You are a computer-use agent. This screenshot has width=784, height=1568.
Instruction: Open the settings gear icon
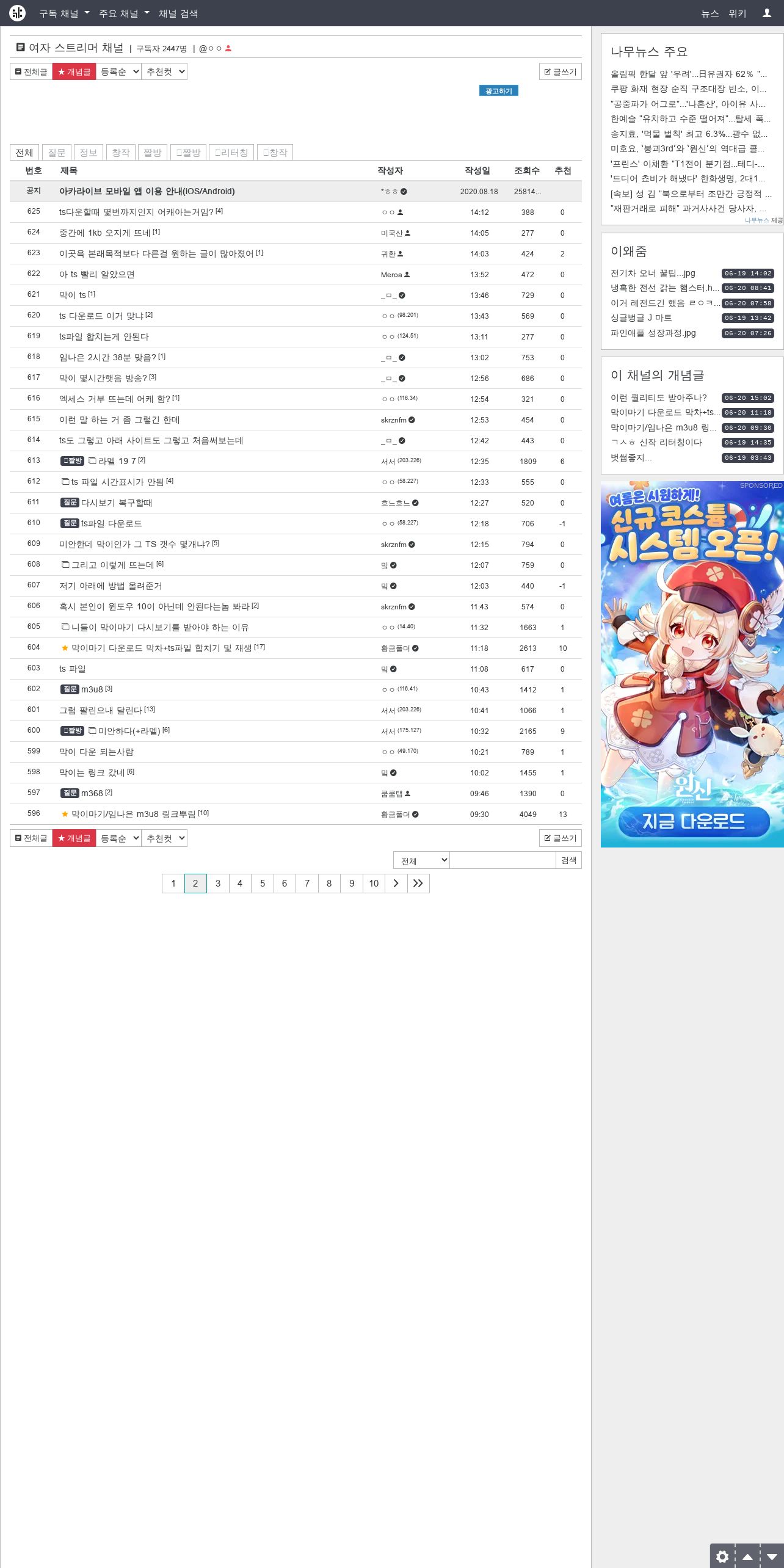tap(722, 1556)
